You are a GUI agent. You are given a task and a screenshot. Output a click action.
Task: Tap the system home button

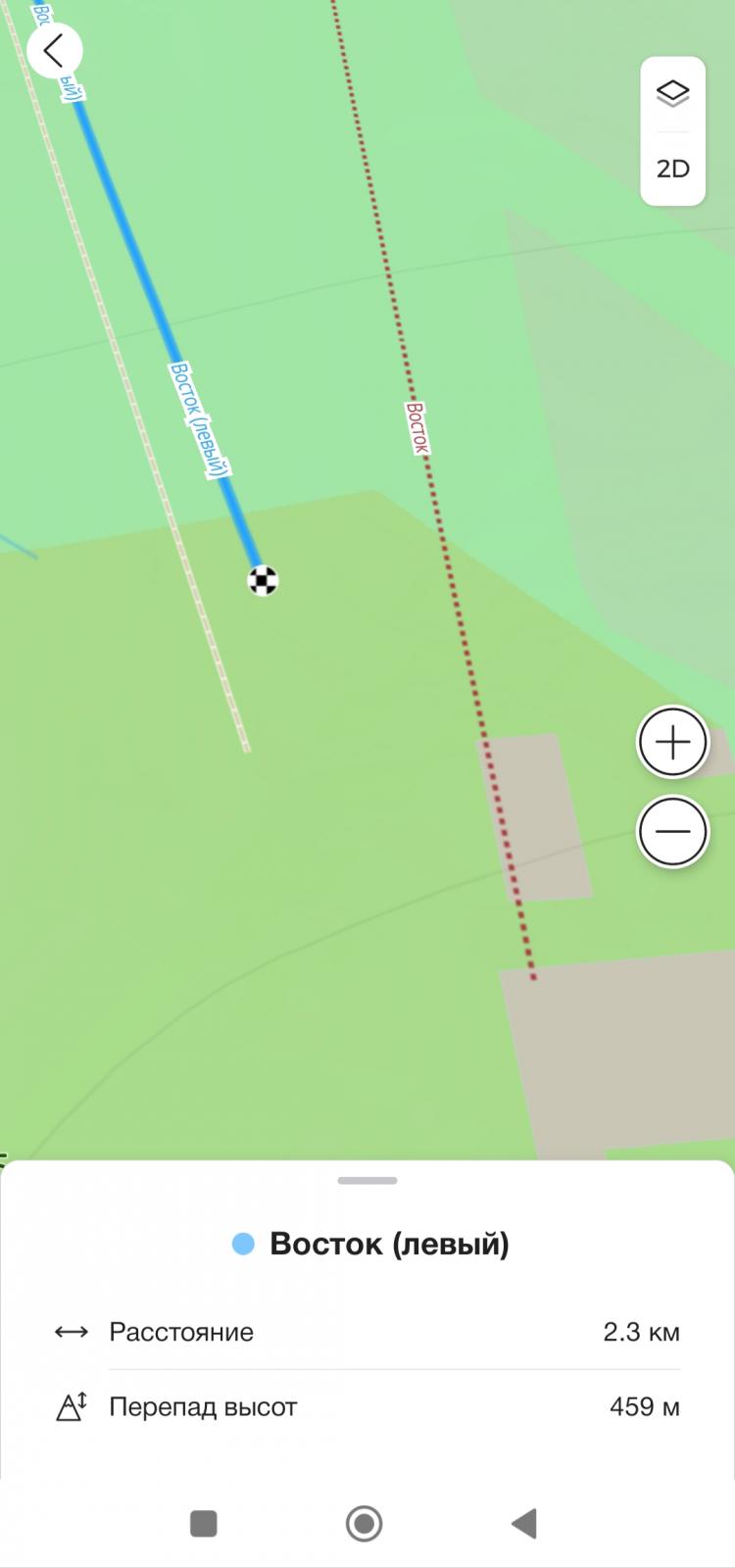[365, 1523]
